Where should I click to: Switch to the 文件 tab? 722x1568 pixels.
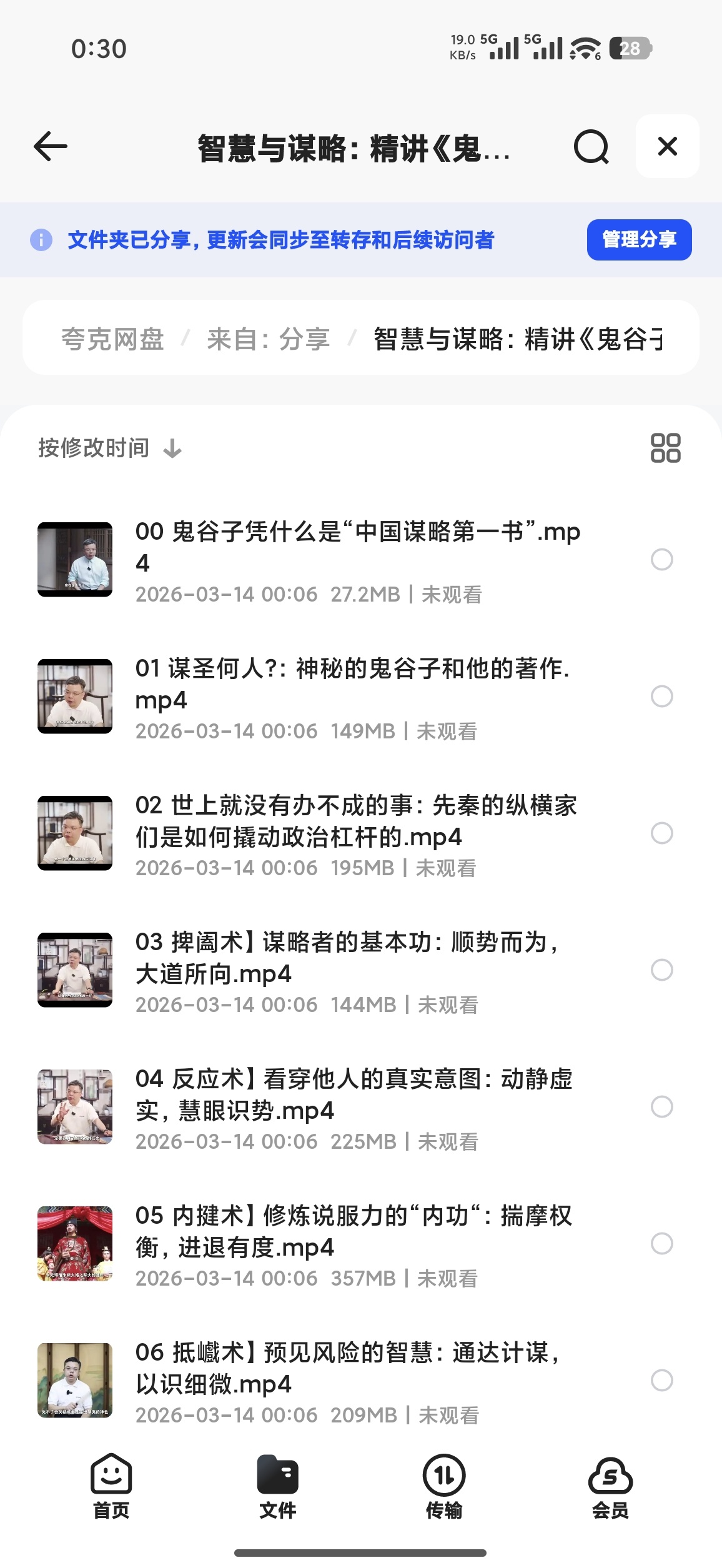(x=277, y=1487)
